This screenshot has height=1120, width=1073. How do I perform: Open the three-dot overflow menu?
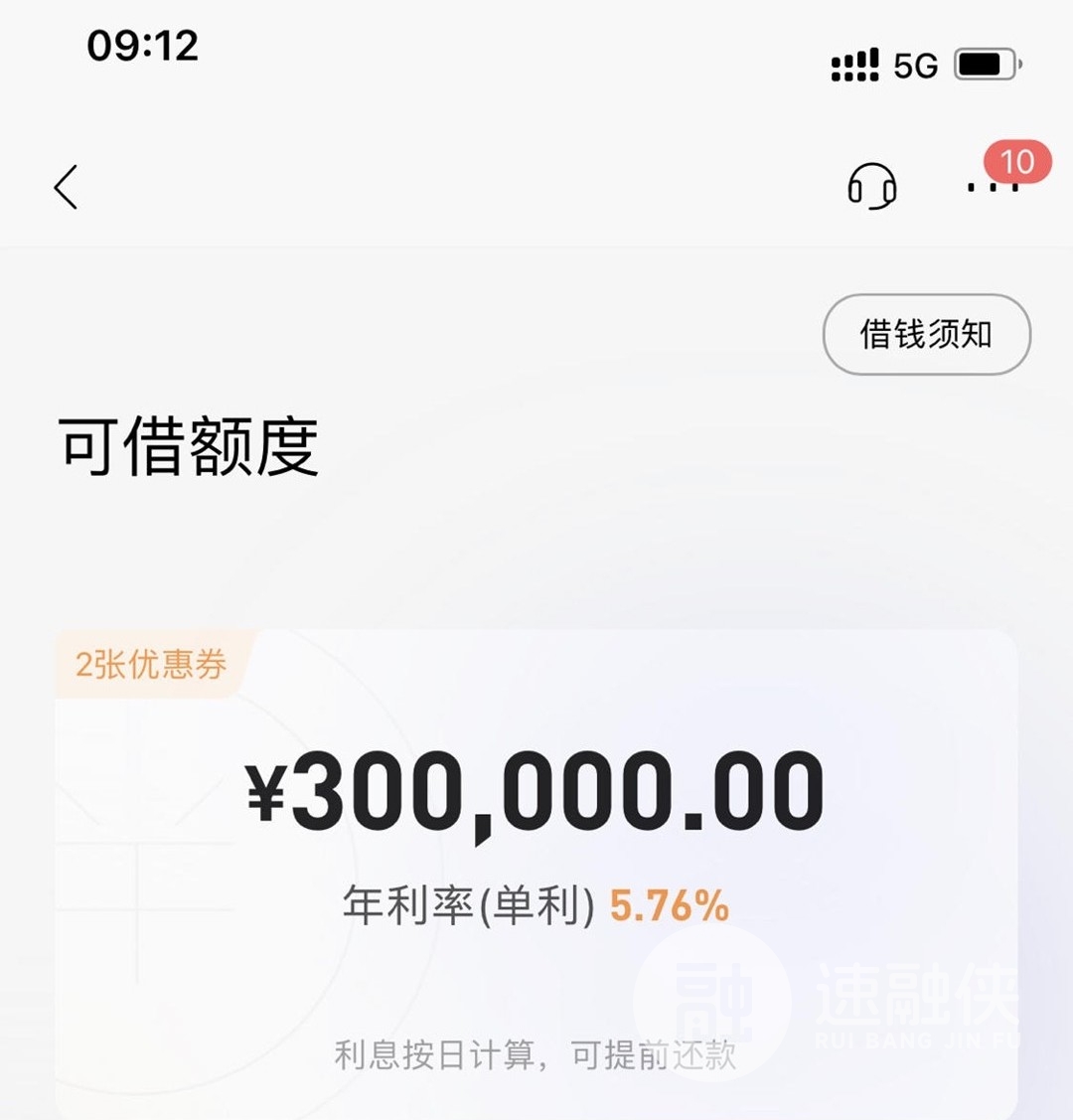pyautogui.click(x=993, y=186)
